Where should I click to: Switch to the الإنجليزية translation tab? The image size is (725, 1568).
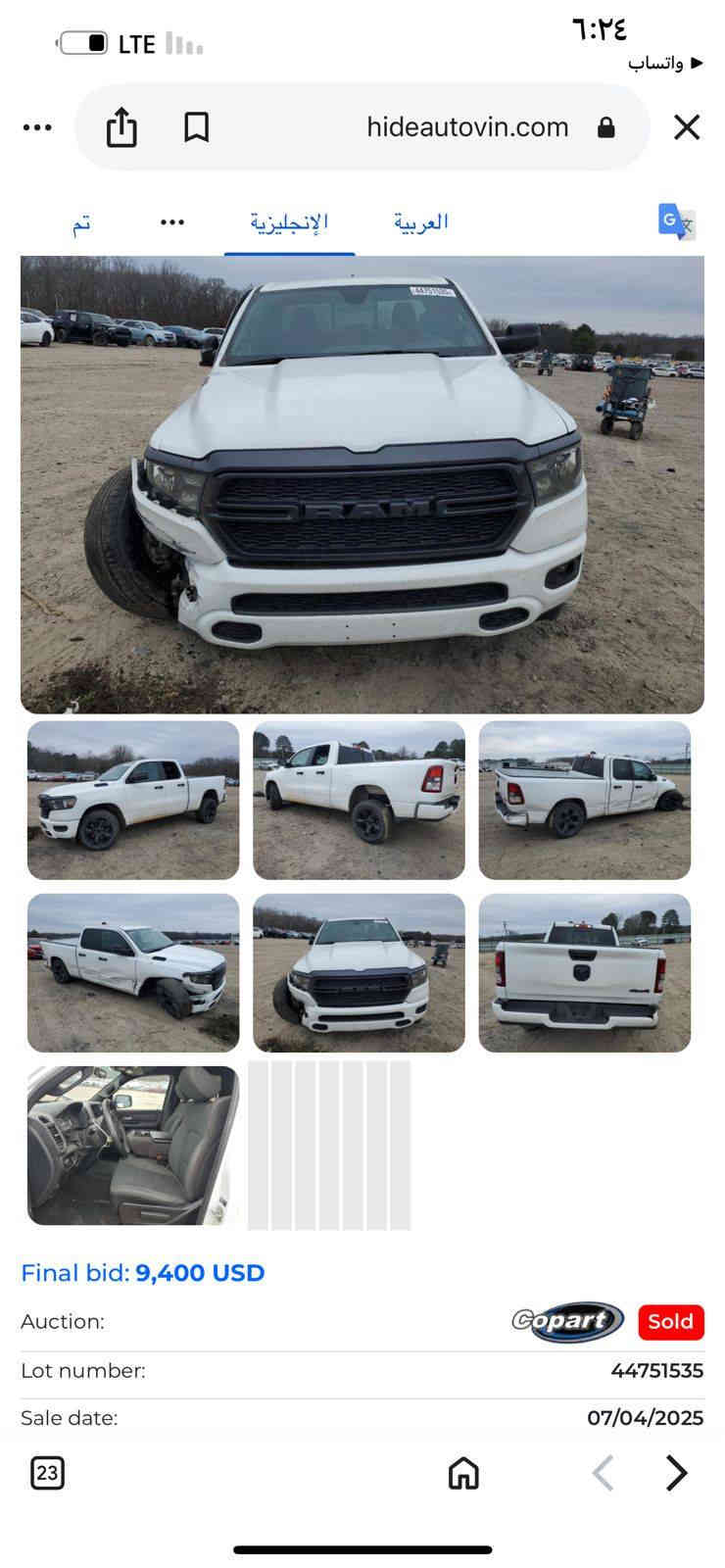click(289, 221)
